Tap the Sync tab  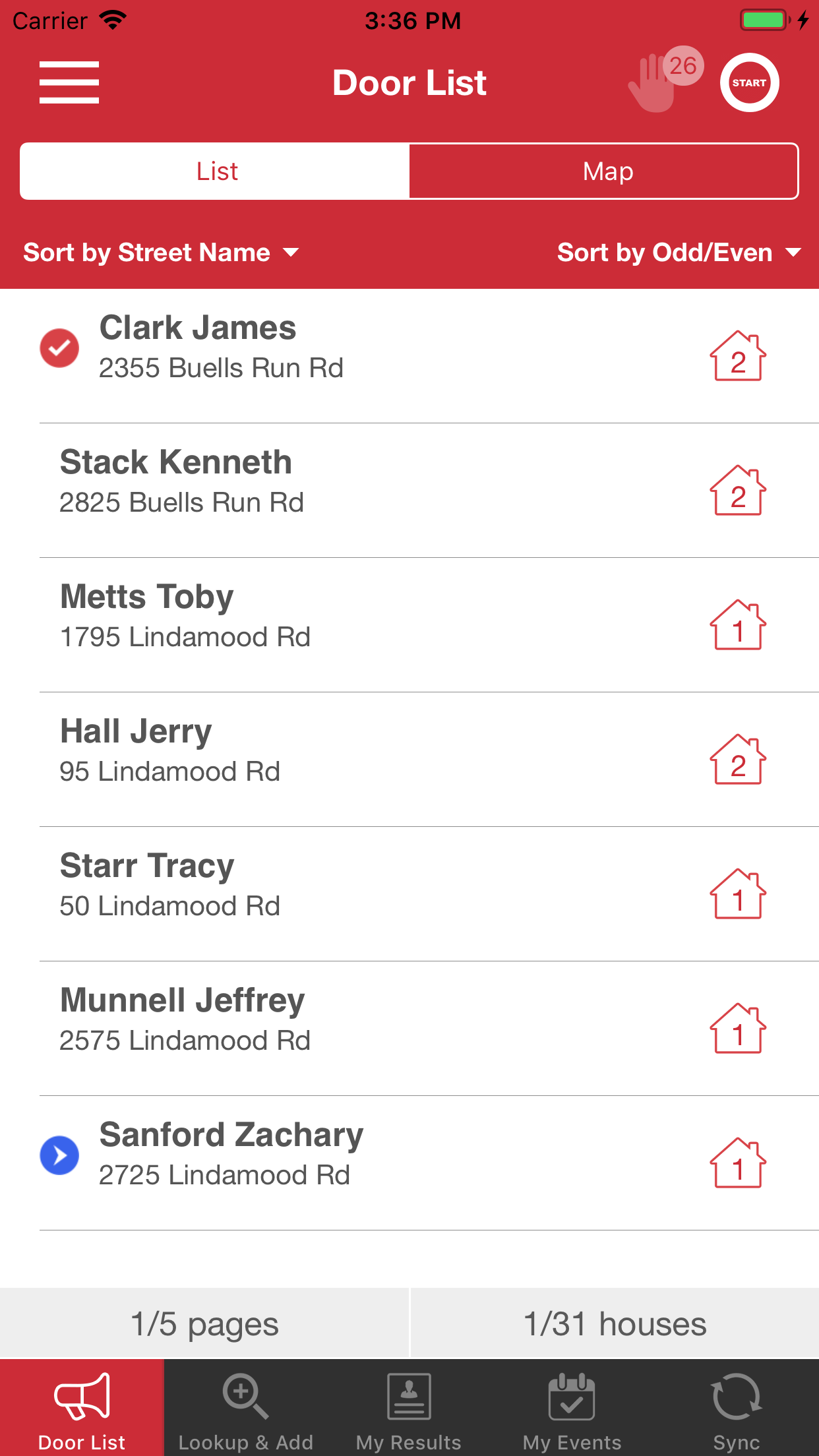[737, 1409]
